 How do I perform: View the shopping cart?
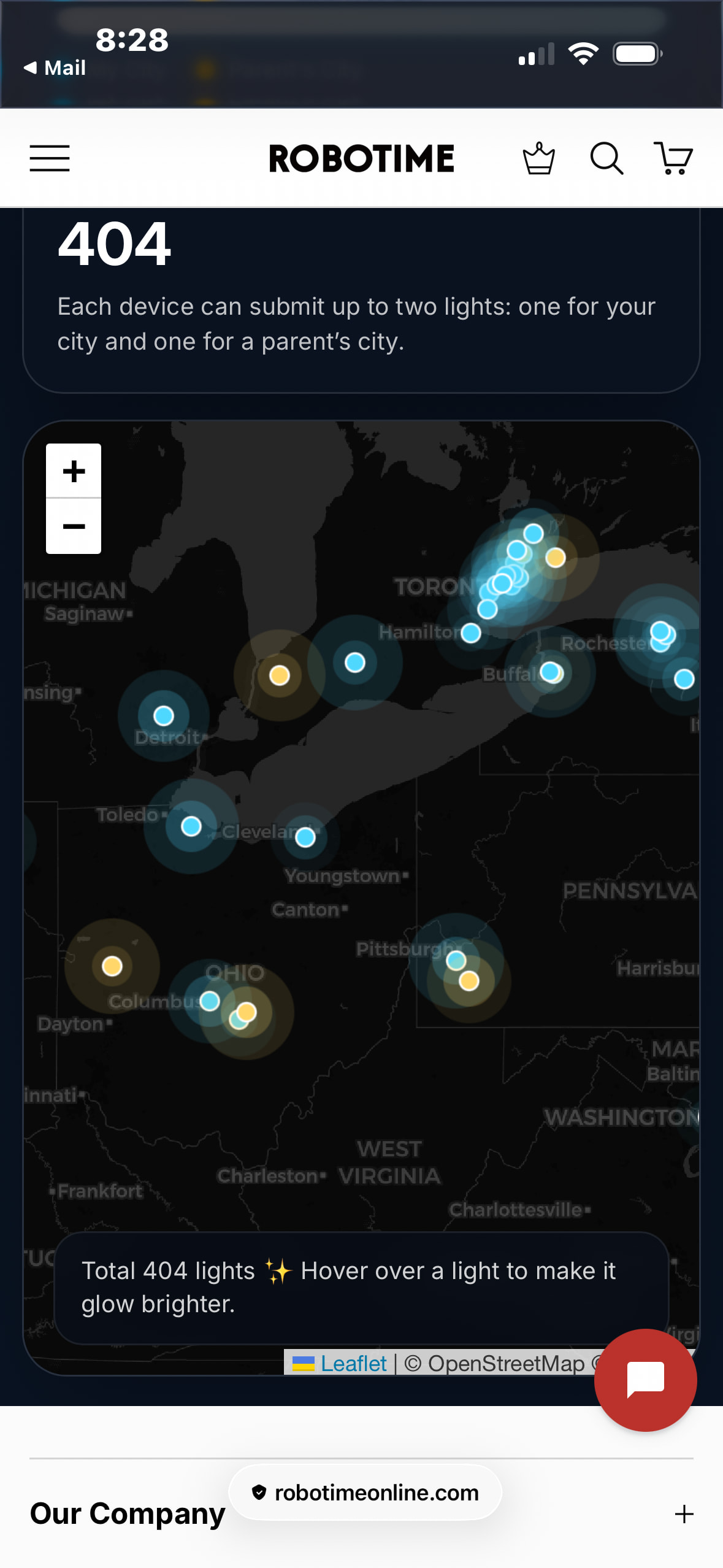tap(673, 158)
